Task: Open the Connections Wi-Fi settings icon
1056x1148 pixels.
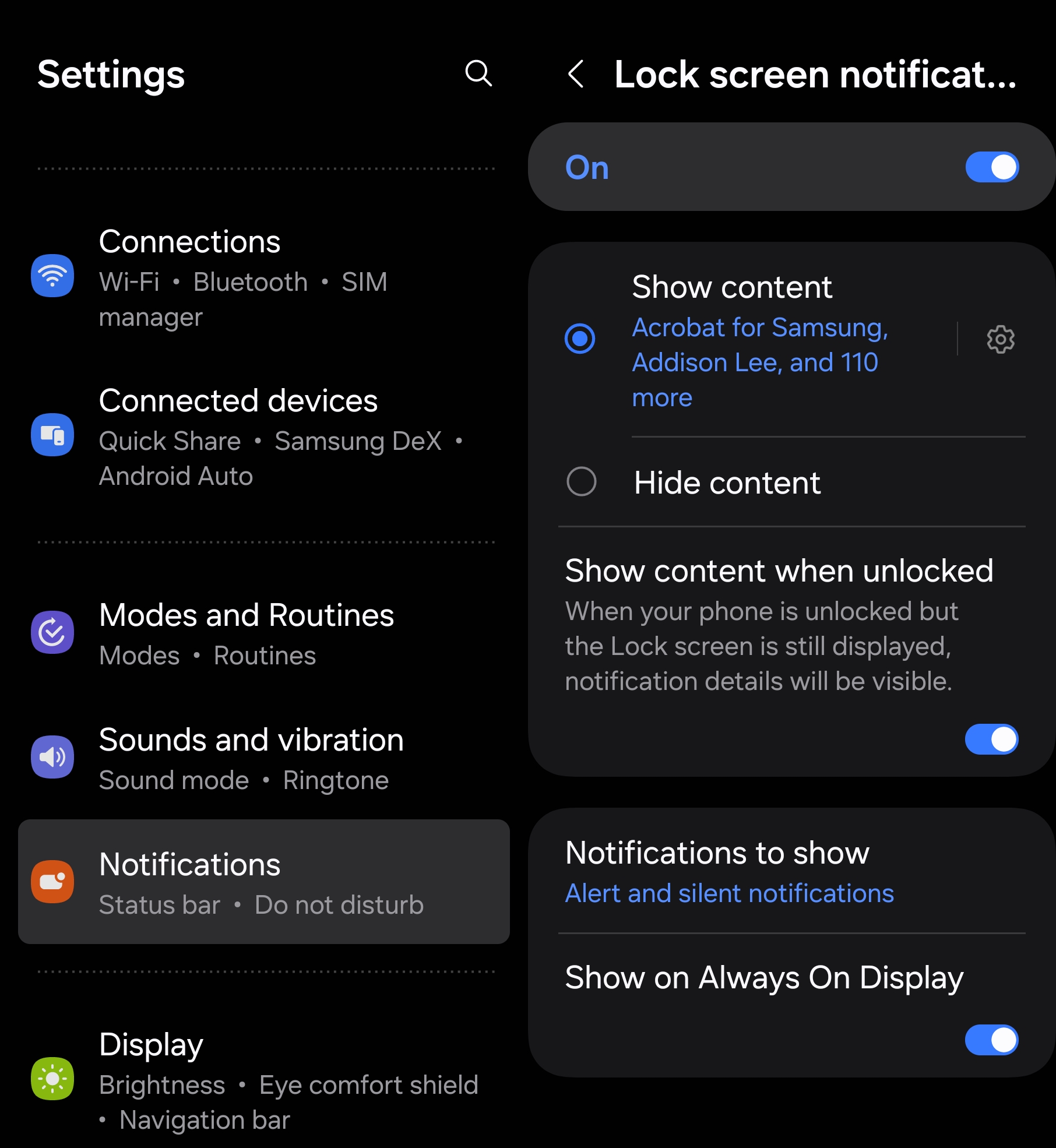Action: click(x=52, y=276)
